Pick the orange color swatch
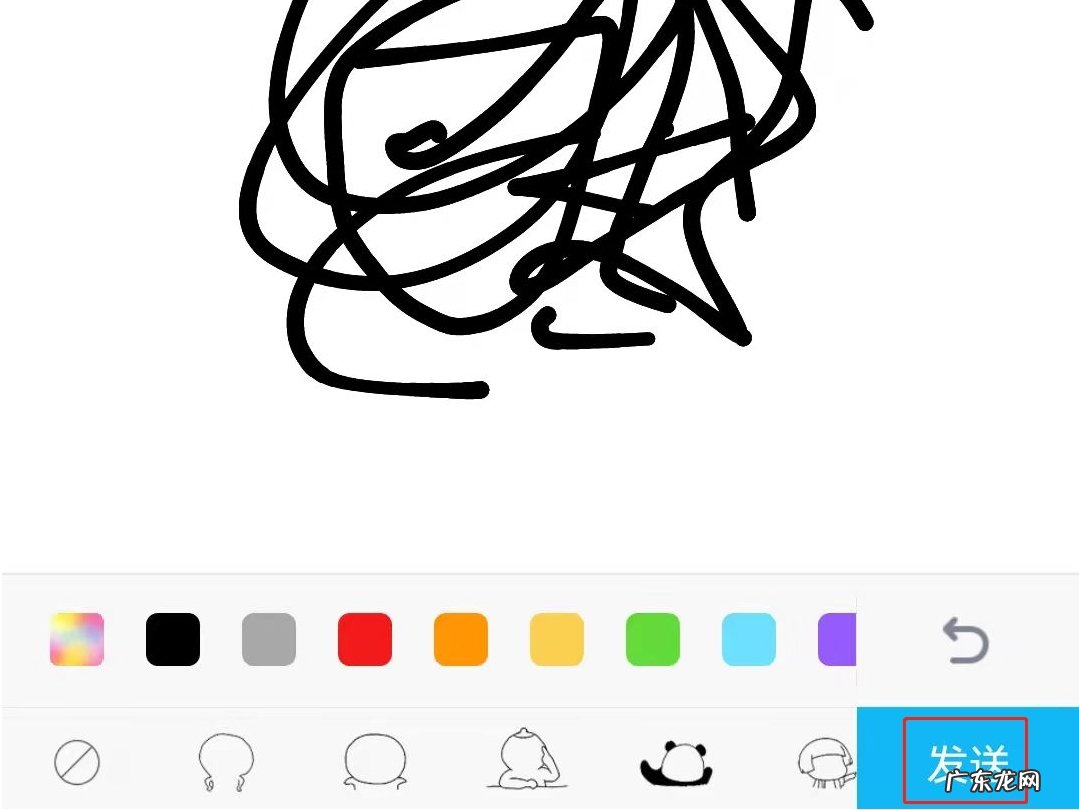 pos(461,640)
